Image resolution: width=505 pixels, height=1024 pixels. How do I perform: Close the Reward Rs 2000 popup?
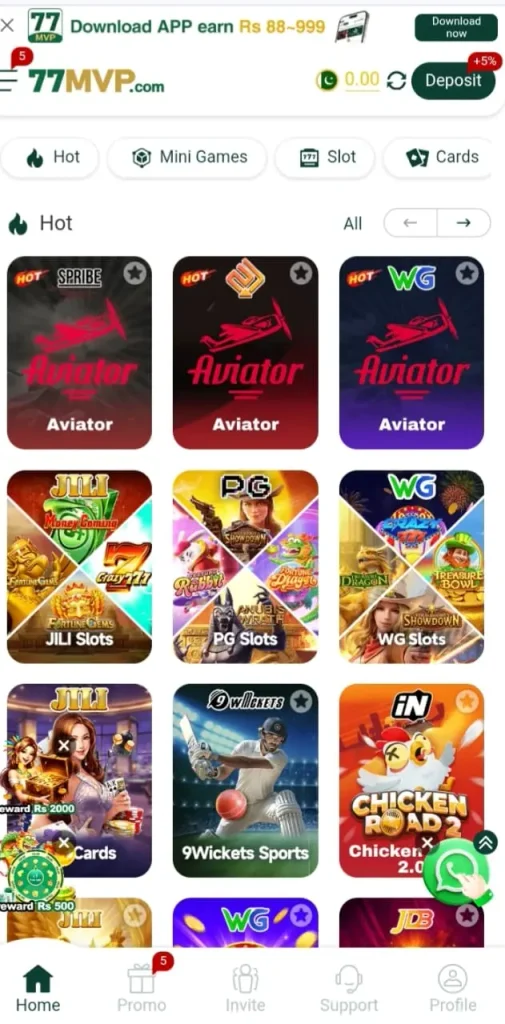tap(63, 745)
